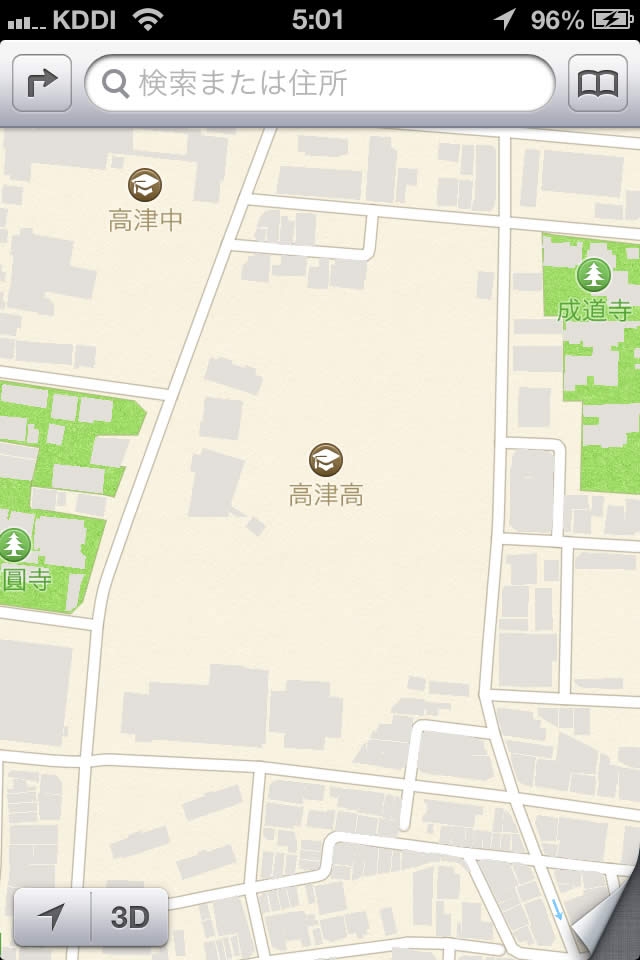Select the 高津中 school marker

[146, 185]
